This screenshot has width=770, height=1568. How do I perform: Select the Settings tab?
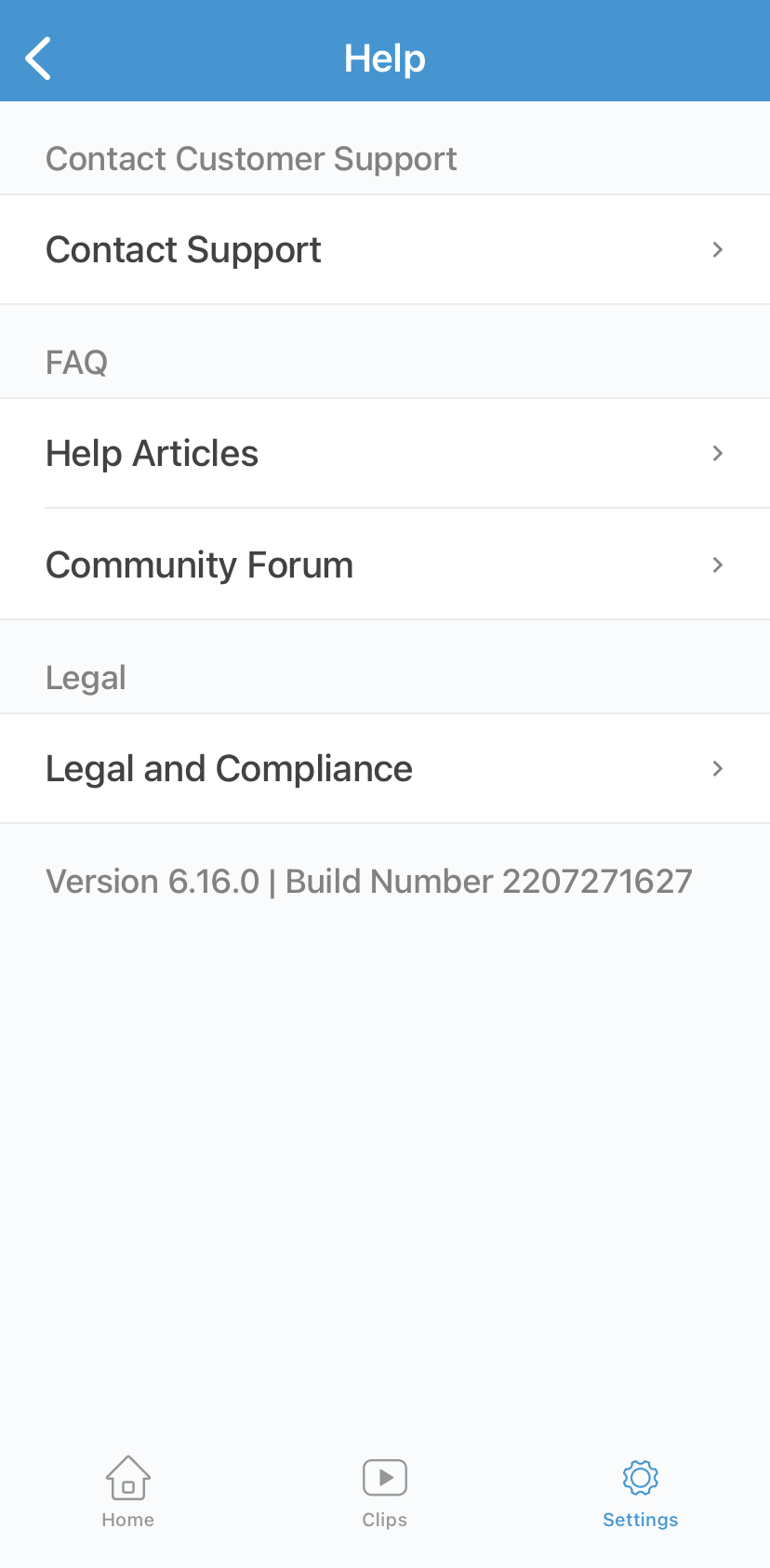point(640,1492)
